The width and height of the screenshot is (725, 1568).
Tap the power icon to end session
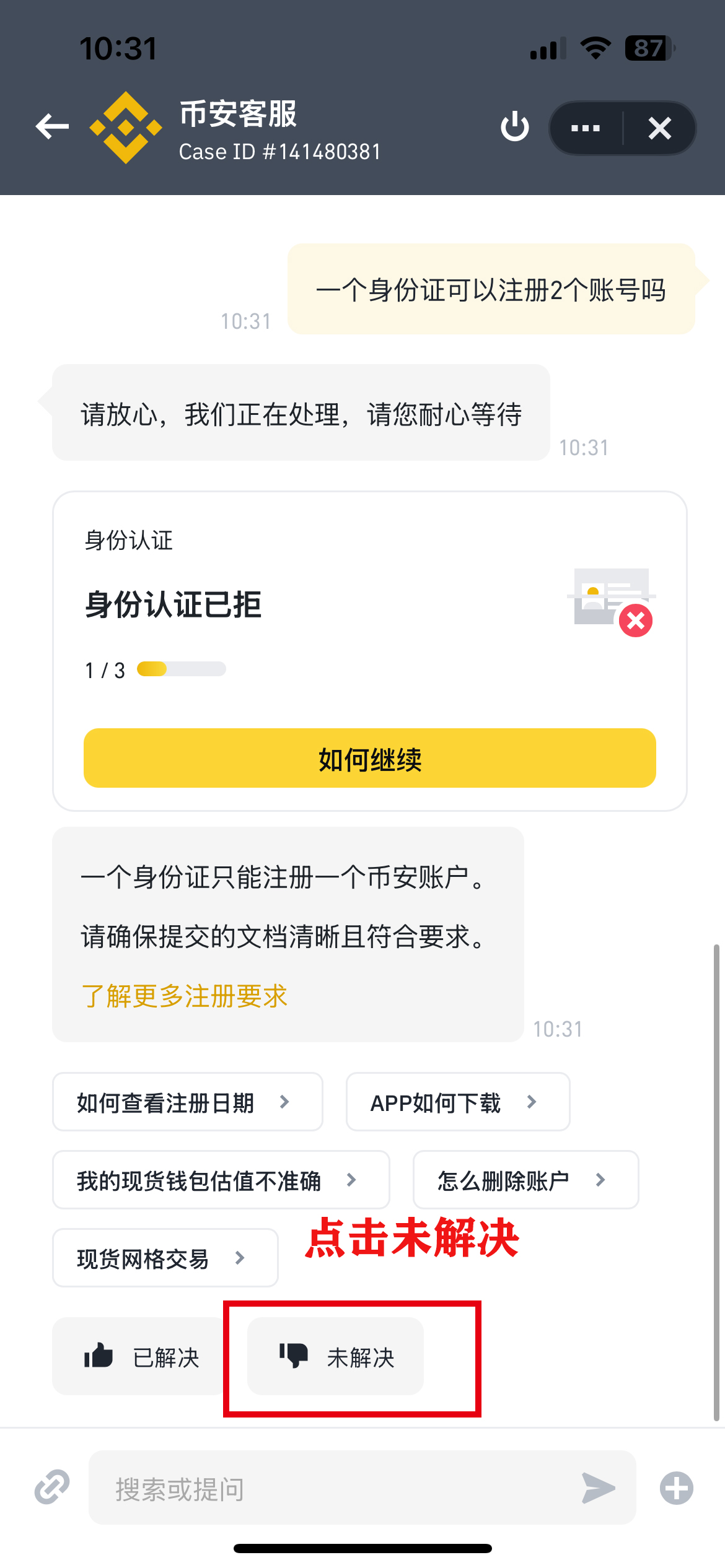516,128
